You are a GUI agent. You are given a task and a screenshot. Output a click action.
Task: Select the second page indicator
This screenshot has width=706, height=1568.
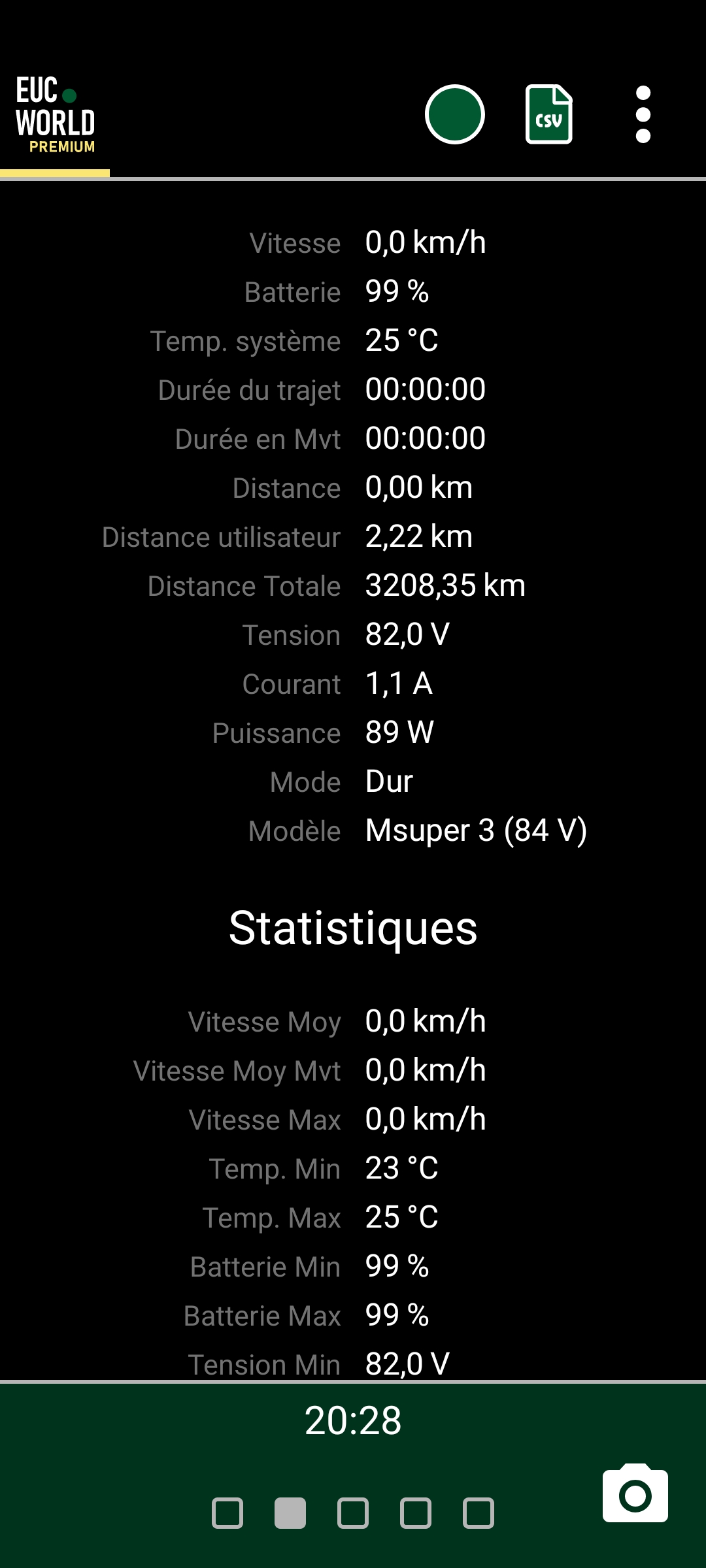pyautogui.click(x=290, y=1513)
